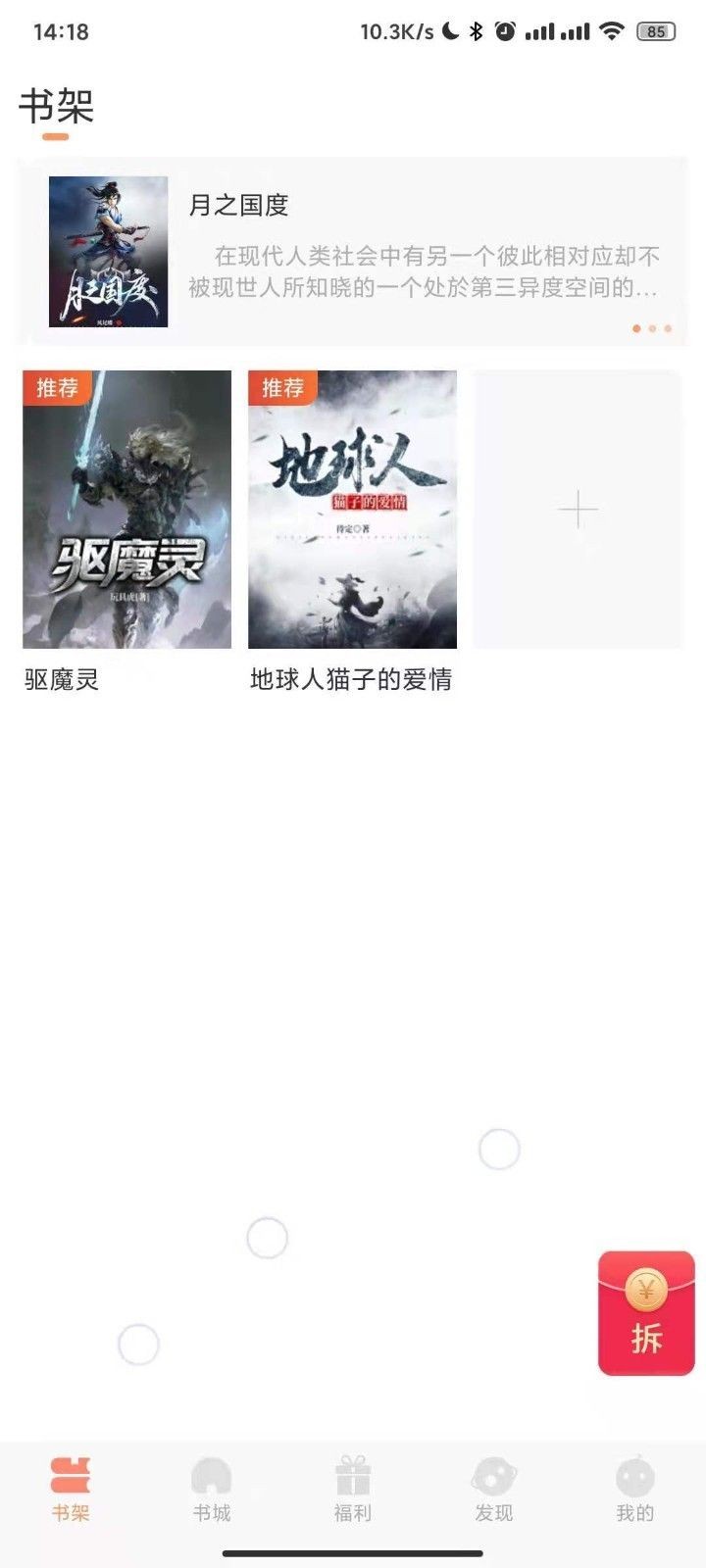Select the 书架 bookshelf icon
Screen dimensions: 706x1568
coord(70,1480)
